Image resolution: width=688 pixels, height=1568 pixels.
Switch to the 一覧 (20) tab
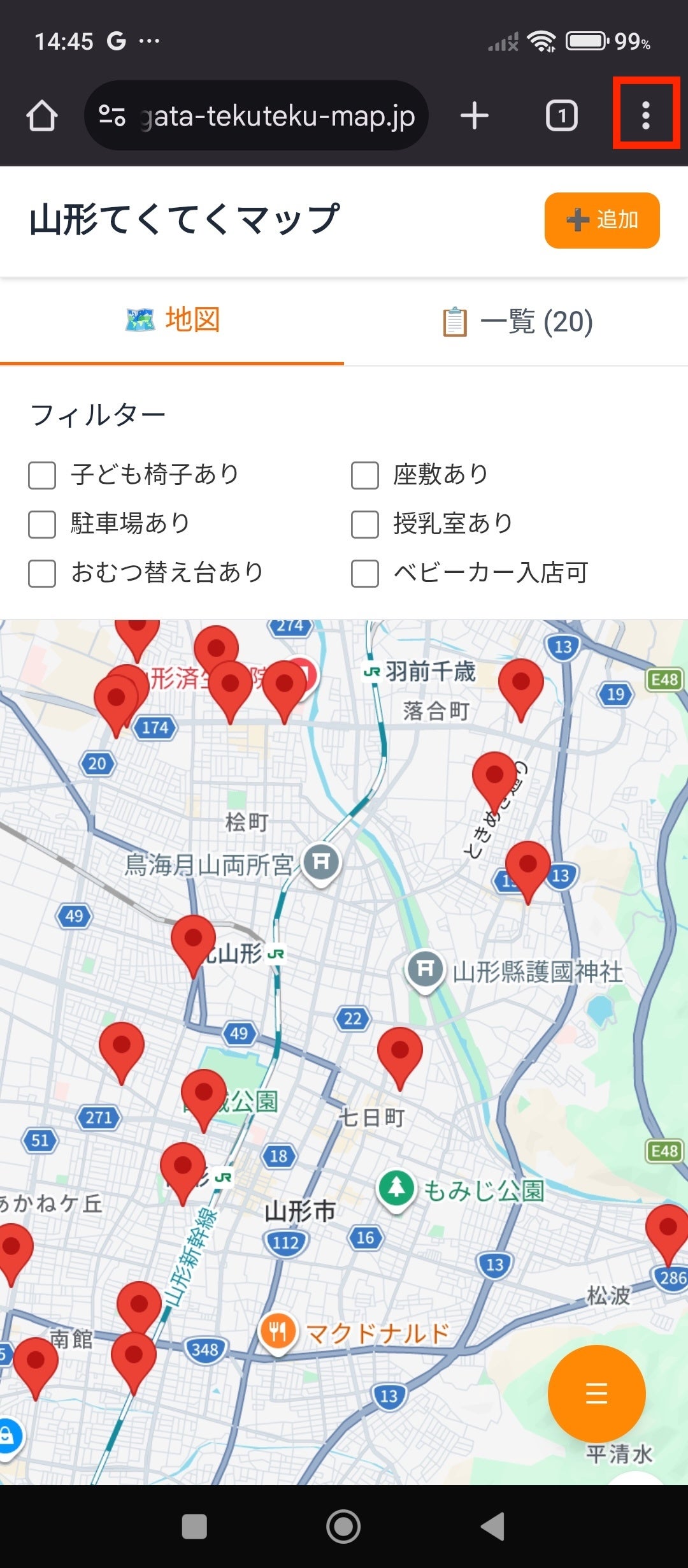coord(517,321)
